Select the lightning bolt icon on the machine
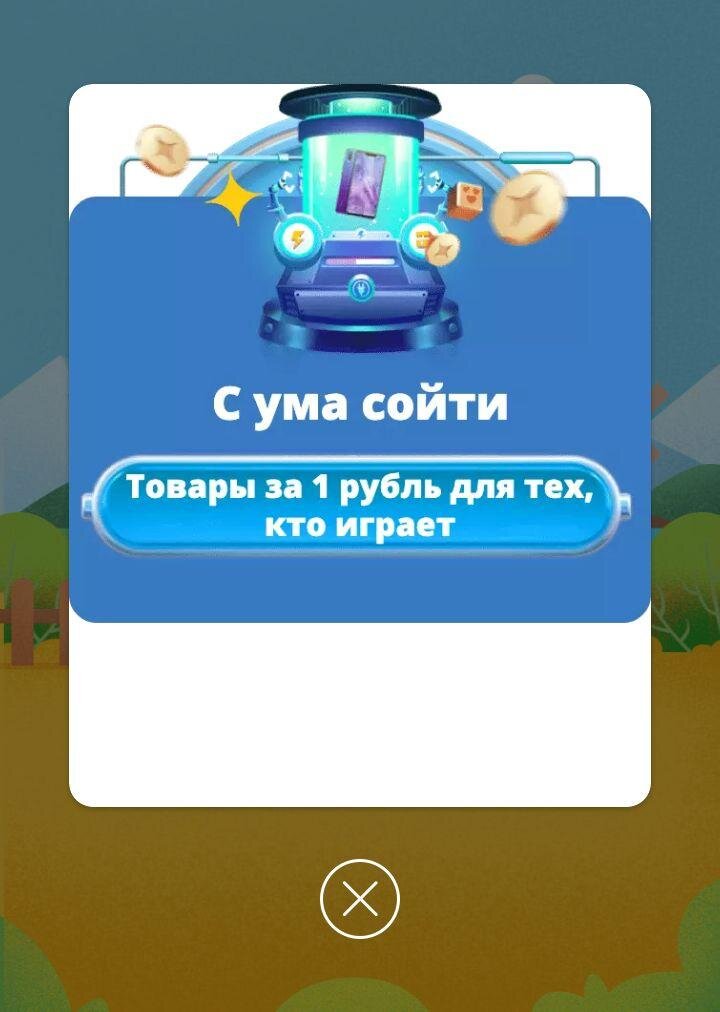This screenshot has width=720, height=1012. point(296,238)
